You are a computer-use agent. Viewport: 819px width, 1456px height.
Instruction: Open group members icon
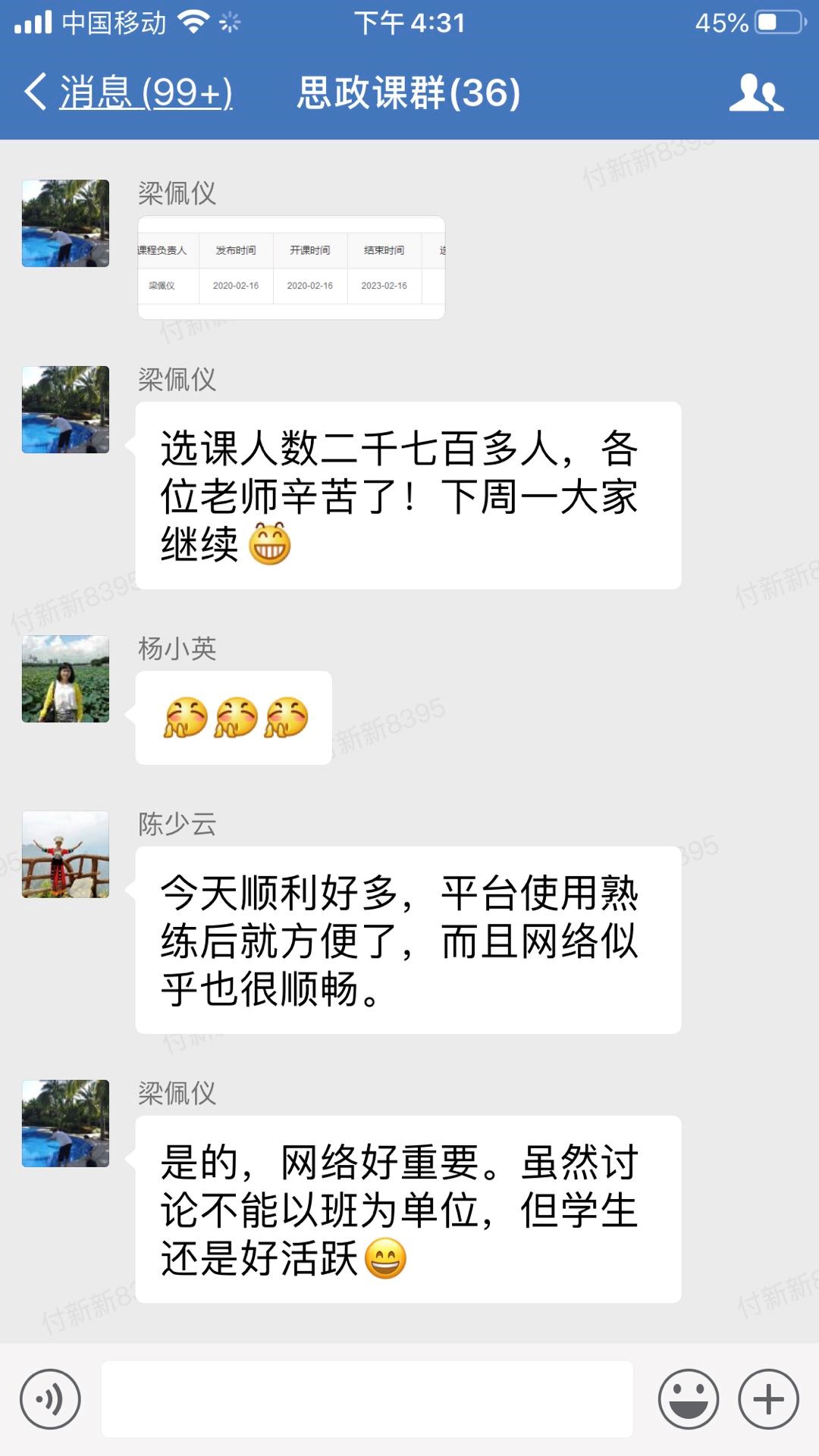point(755,93)
